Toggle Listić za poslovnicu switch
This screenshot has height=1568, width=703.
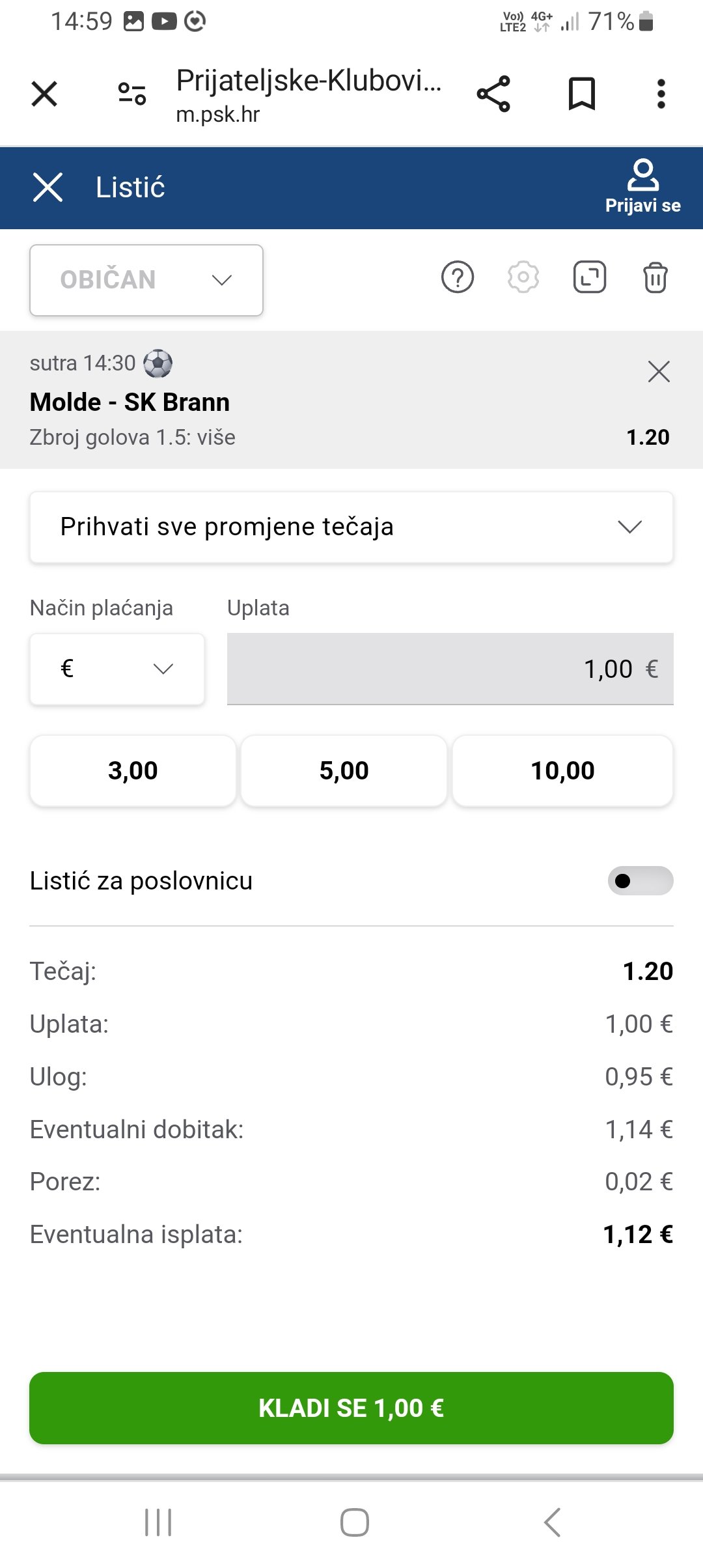coord(641,881)
